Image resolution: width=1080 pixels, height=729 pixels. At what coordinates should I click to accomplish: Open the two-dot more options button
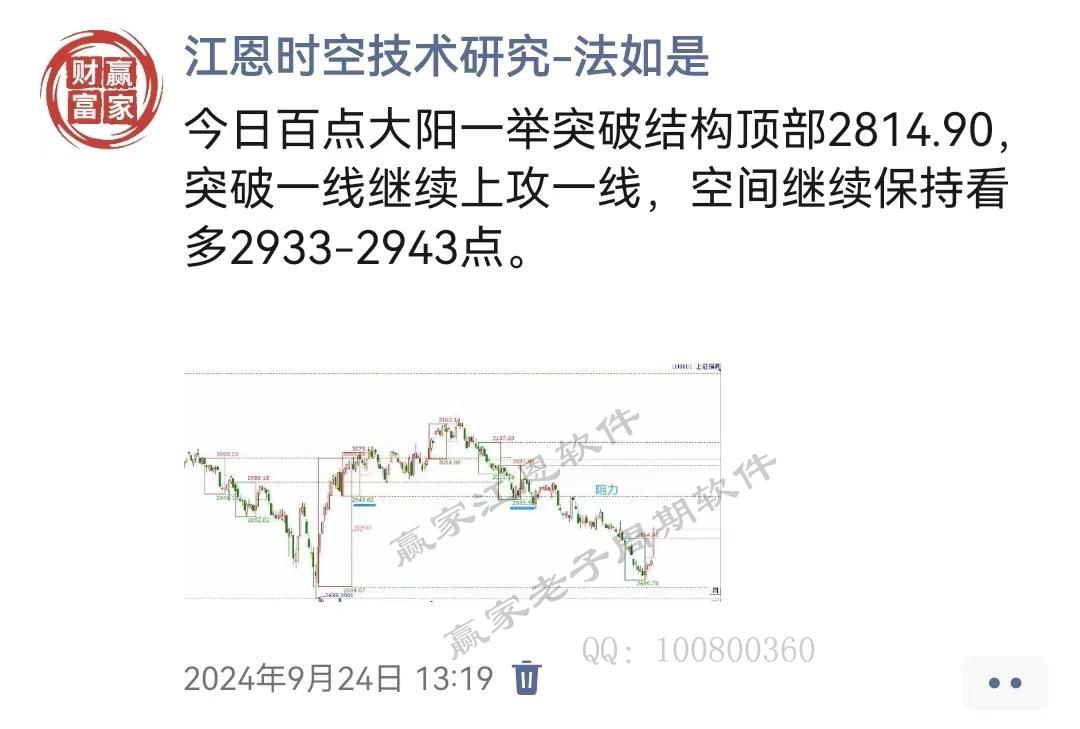coord(1004,684)
